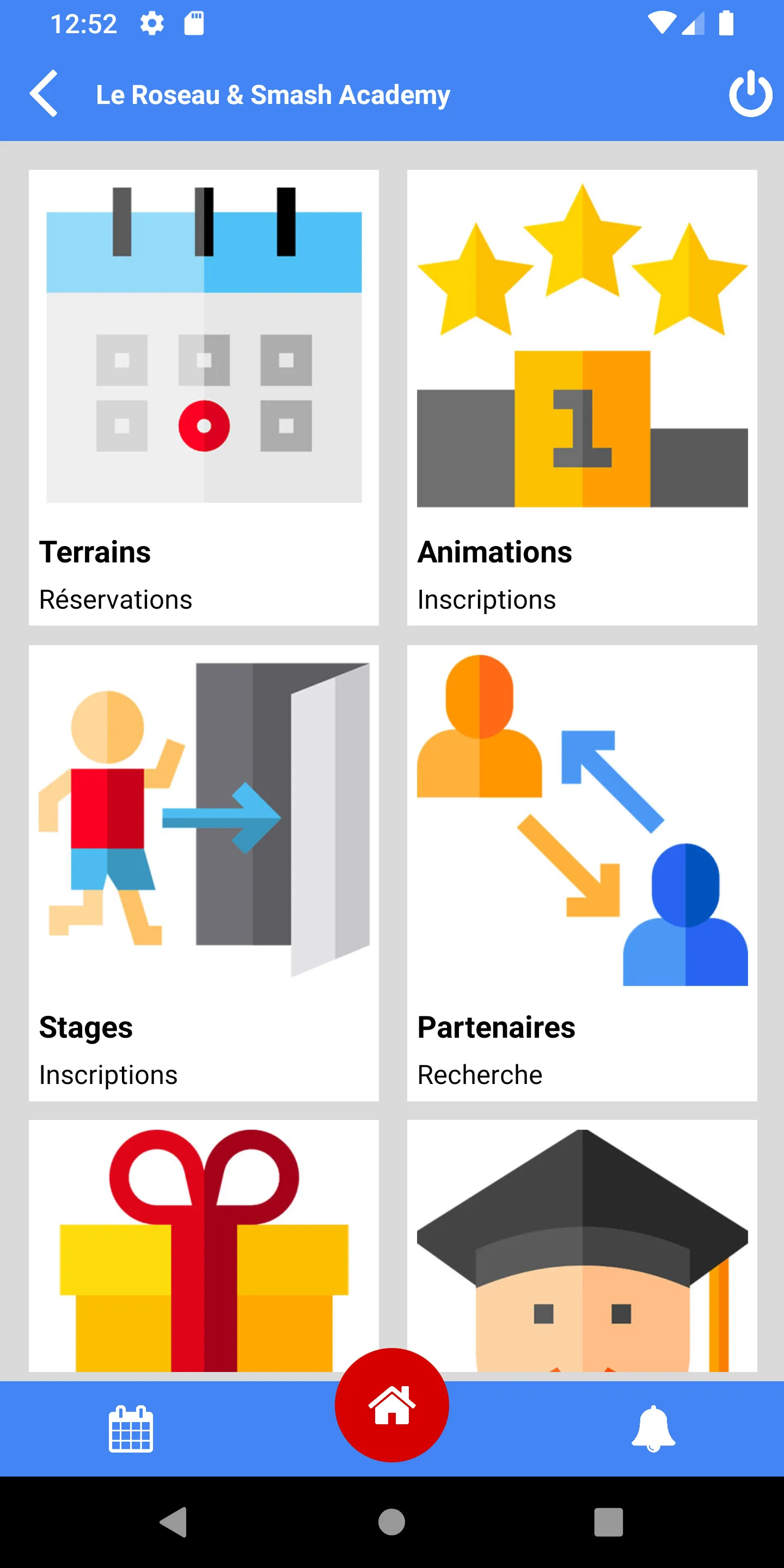
Task: Open the Animations Inscriptions card
Action: point(582,397)
